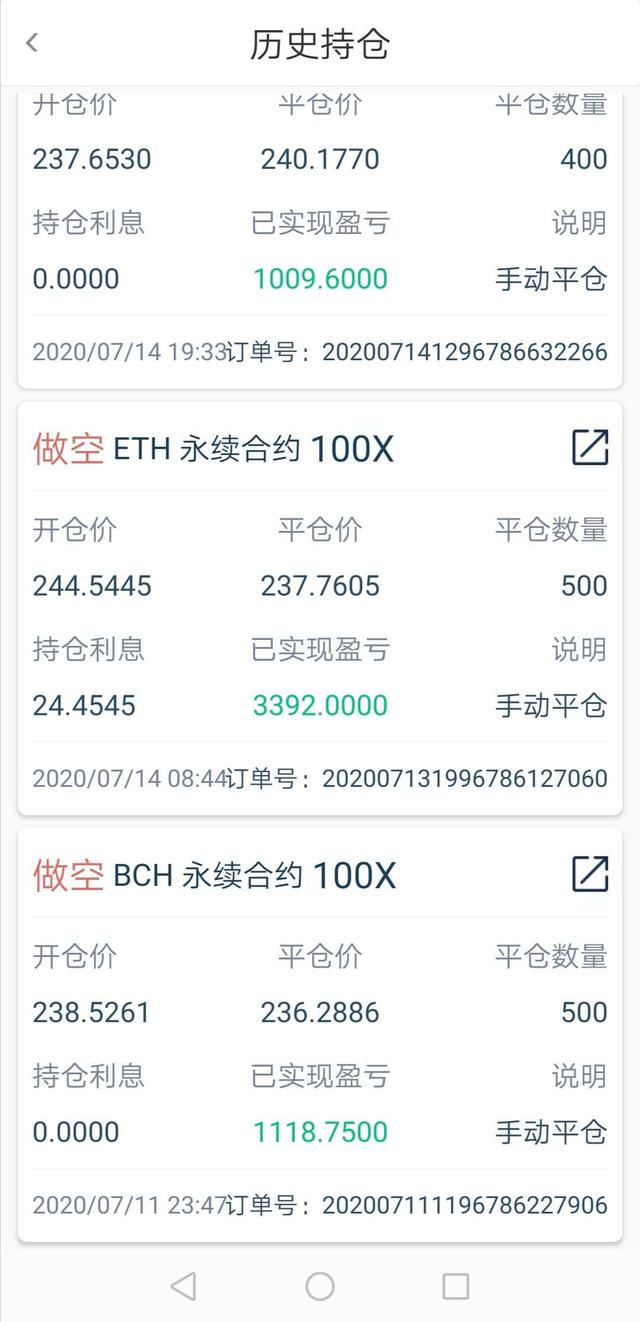Go back from the 历史持仓 page

[32, 43]
